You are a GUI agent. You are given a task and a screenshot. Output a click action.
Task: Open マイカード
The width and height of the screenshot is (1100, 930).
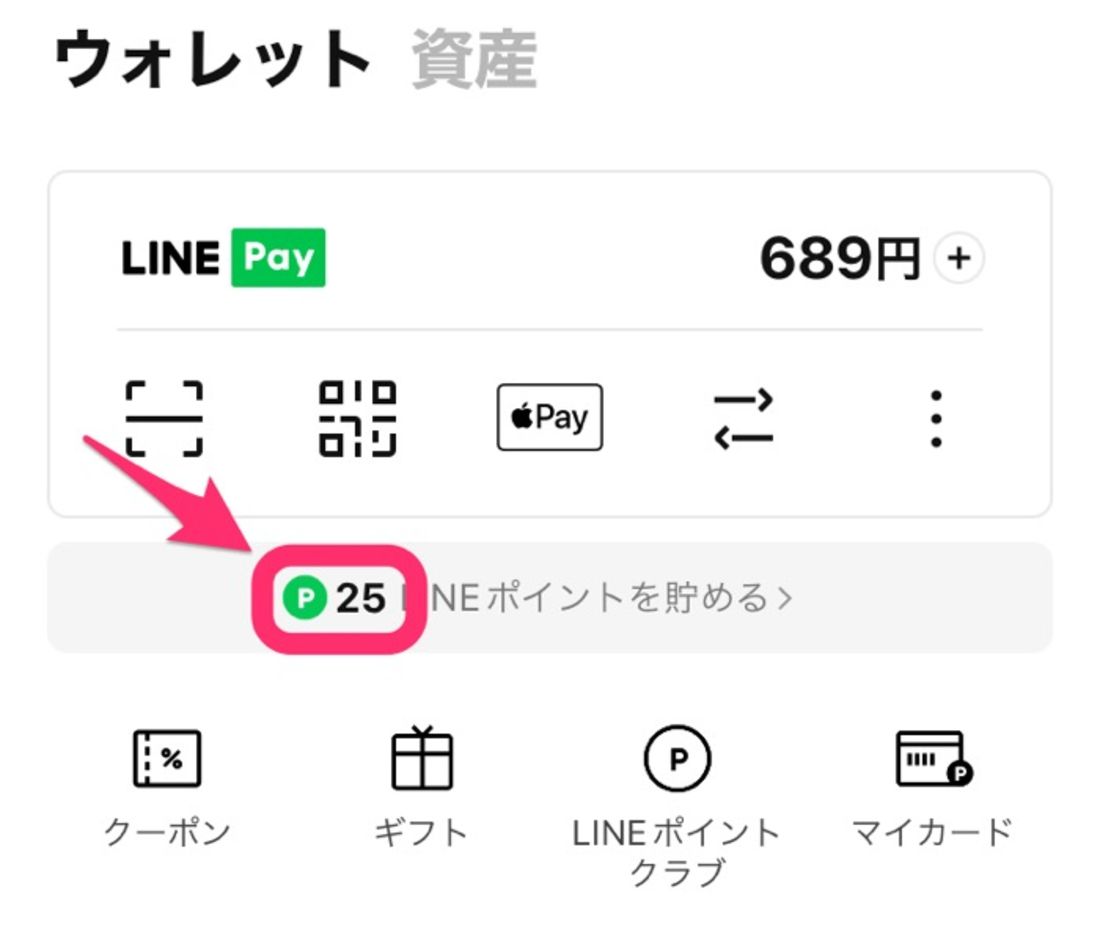[x=931, y=785]
